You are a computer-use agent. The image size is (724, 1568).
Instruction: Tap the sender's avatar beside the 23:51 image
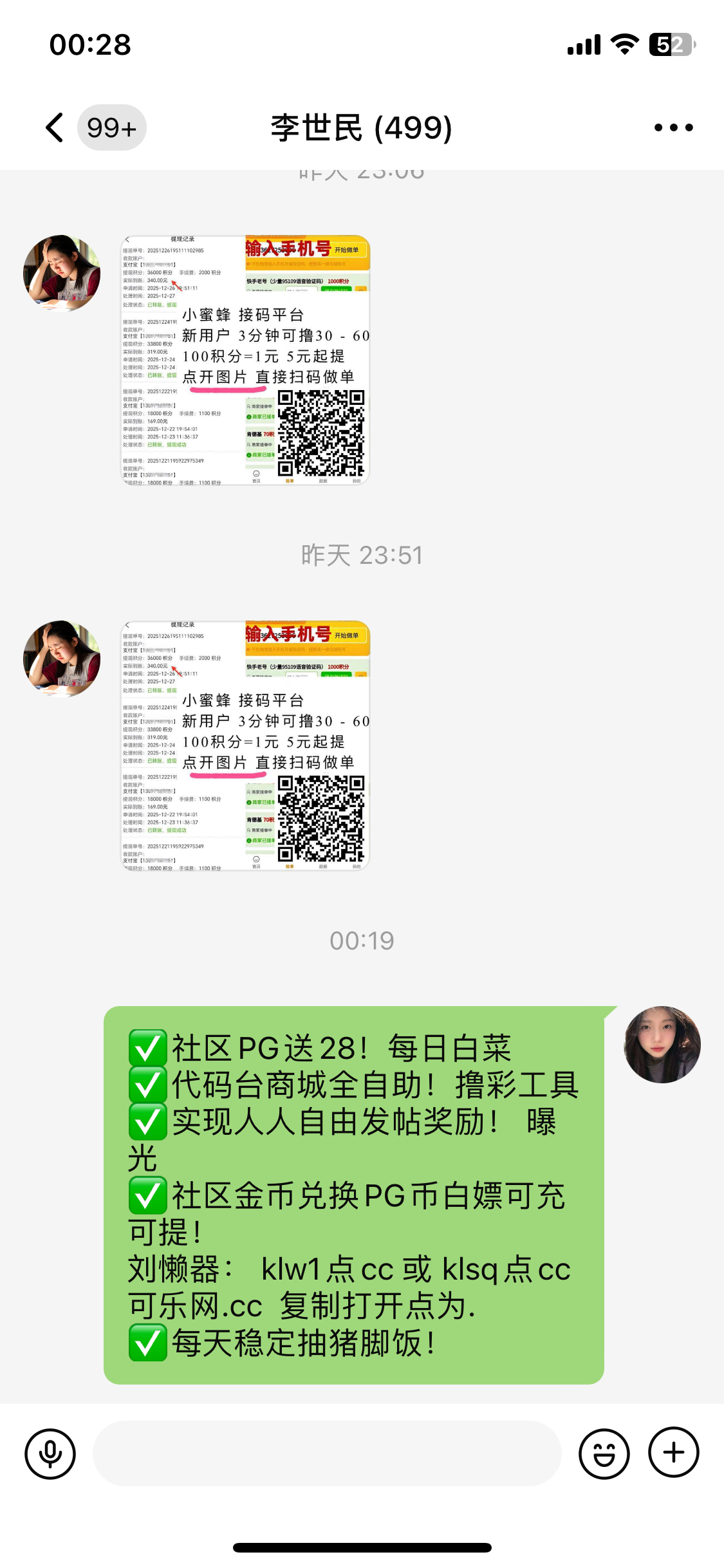tap(62, 658)
